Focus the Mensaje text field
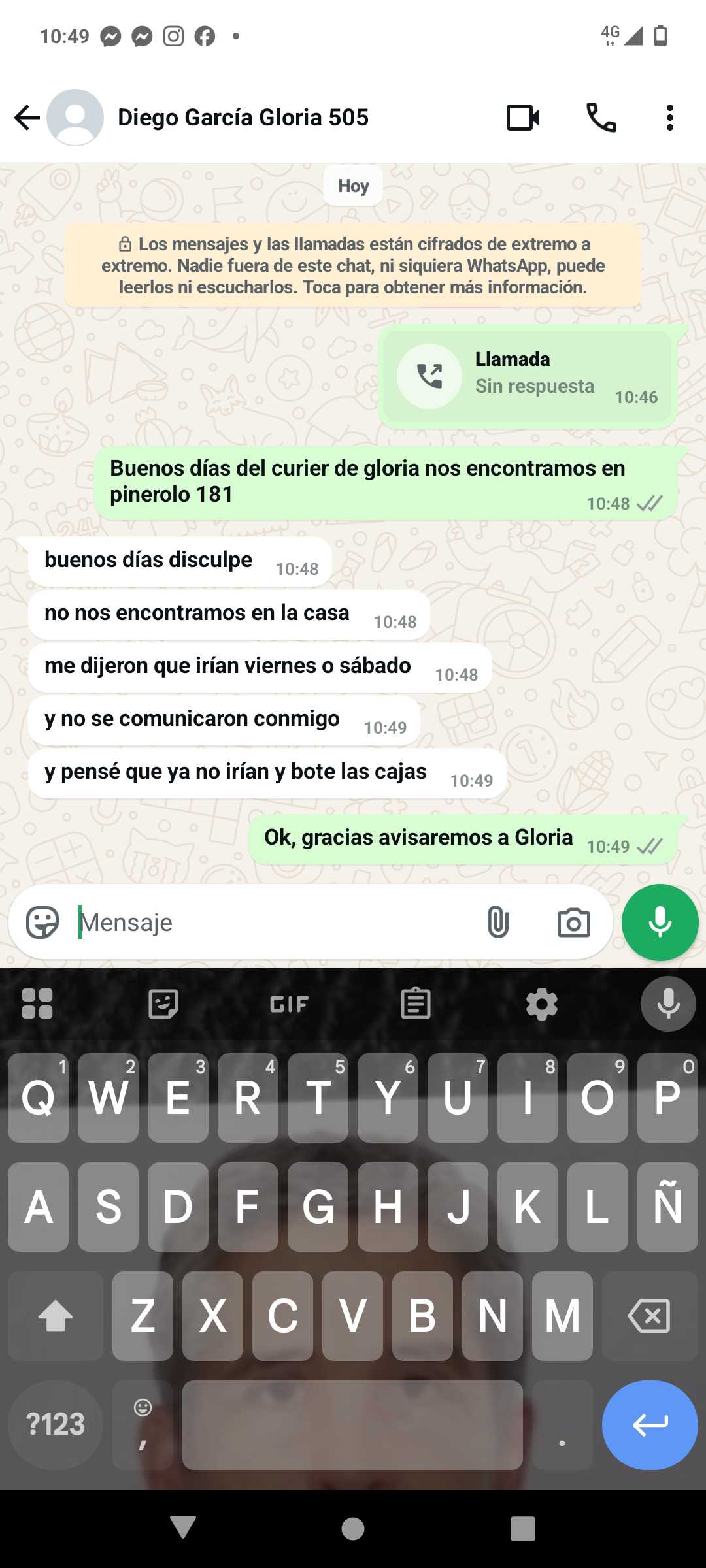The height and width of the screenshot is (1568, 706). click(x=275, y=923)
